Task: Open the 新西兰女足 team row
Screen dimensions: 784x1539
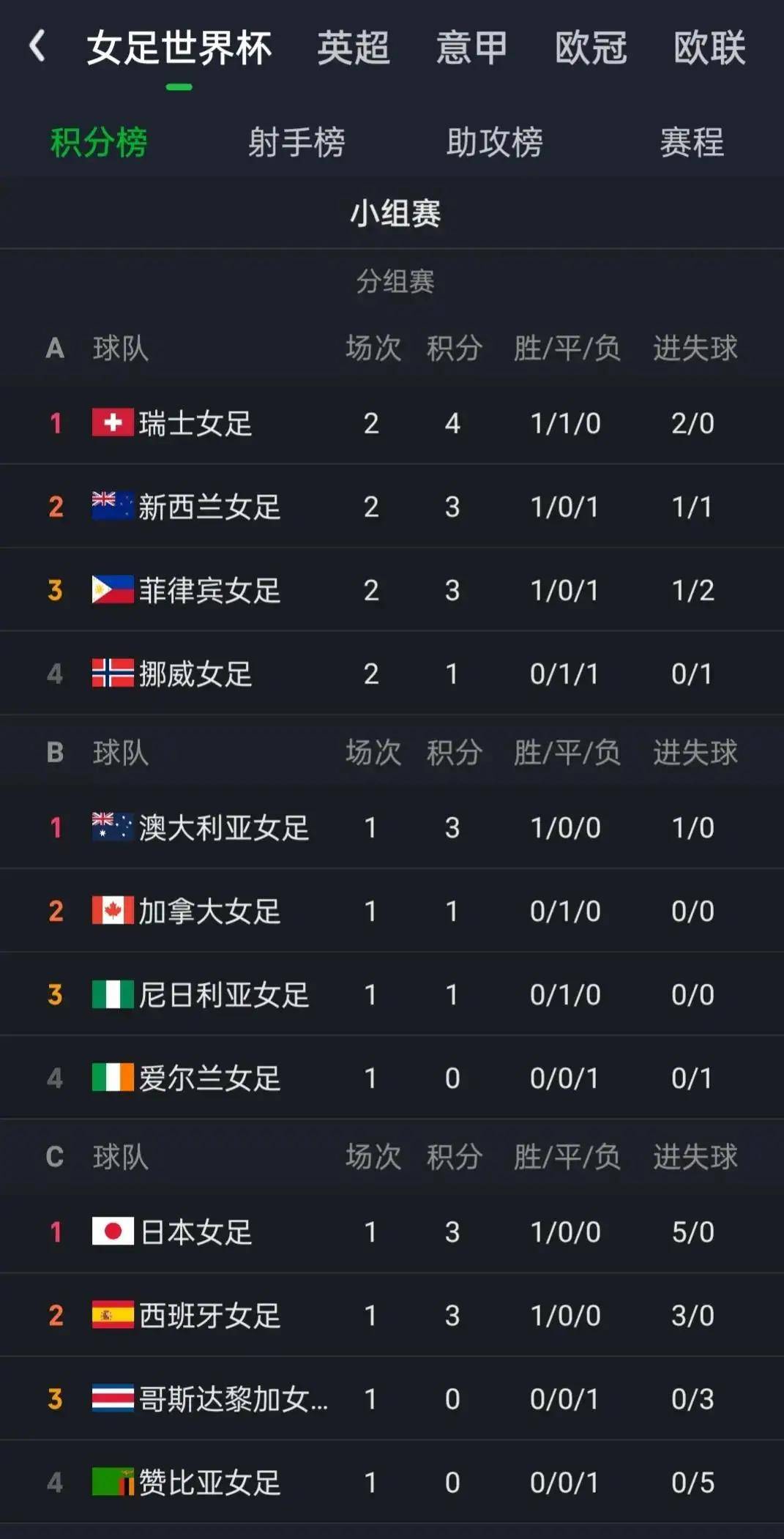Action: [392, 507]
